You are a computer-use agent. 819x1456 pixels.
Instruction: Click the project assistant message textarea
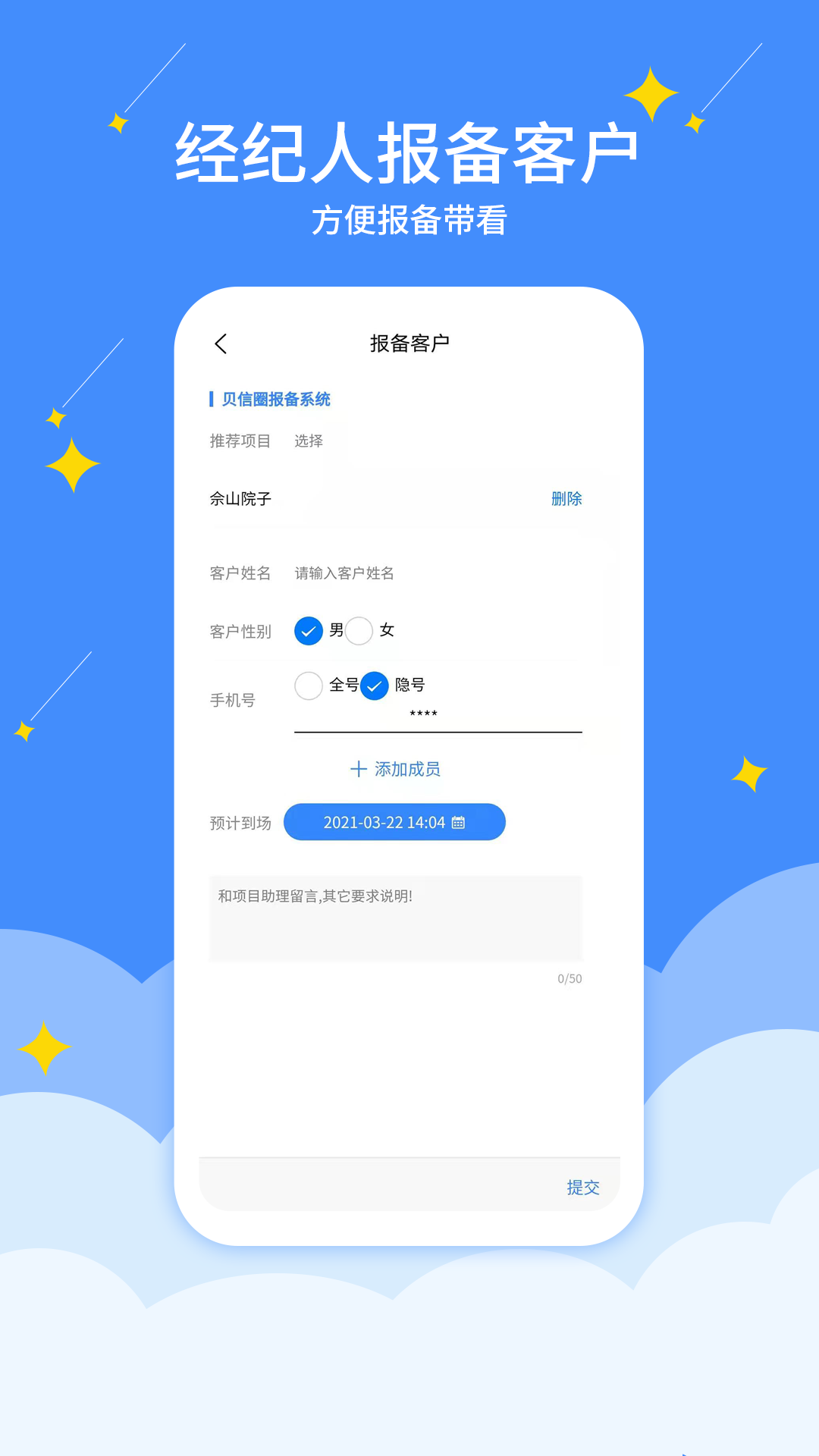[396, 918]
